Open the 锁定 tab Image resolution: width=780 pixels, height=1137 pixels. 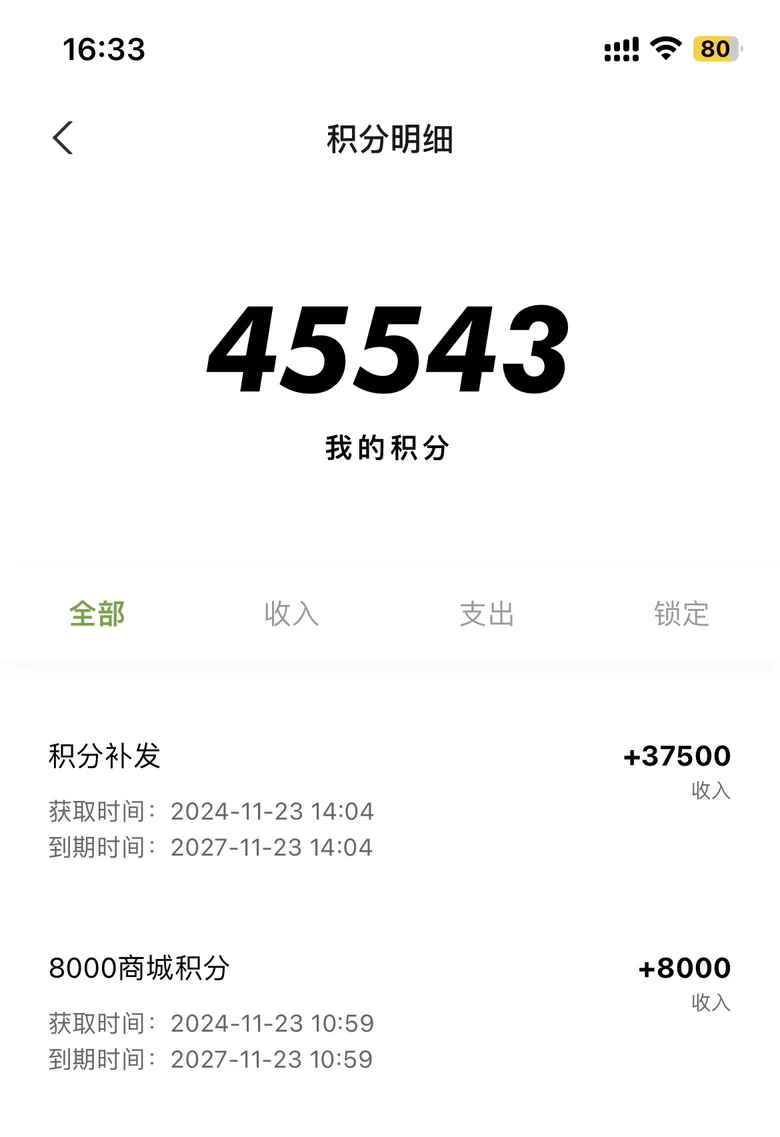click(x=681, y=613)
